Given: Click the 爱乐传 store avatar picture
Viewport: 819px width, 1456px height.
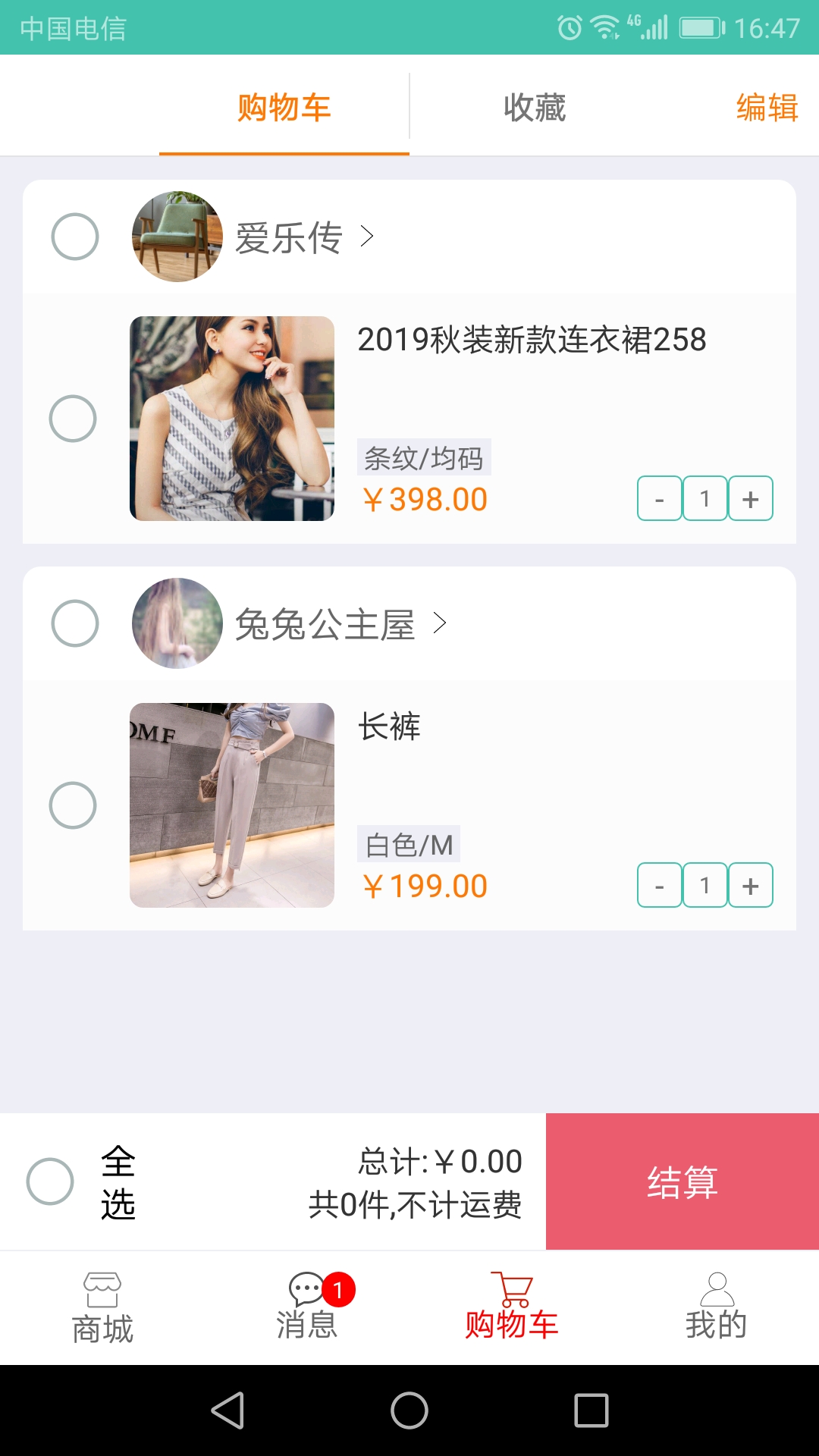Looking at the screenshot, I should [176, 237].
